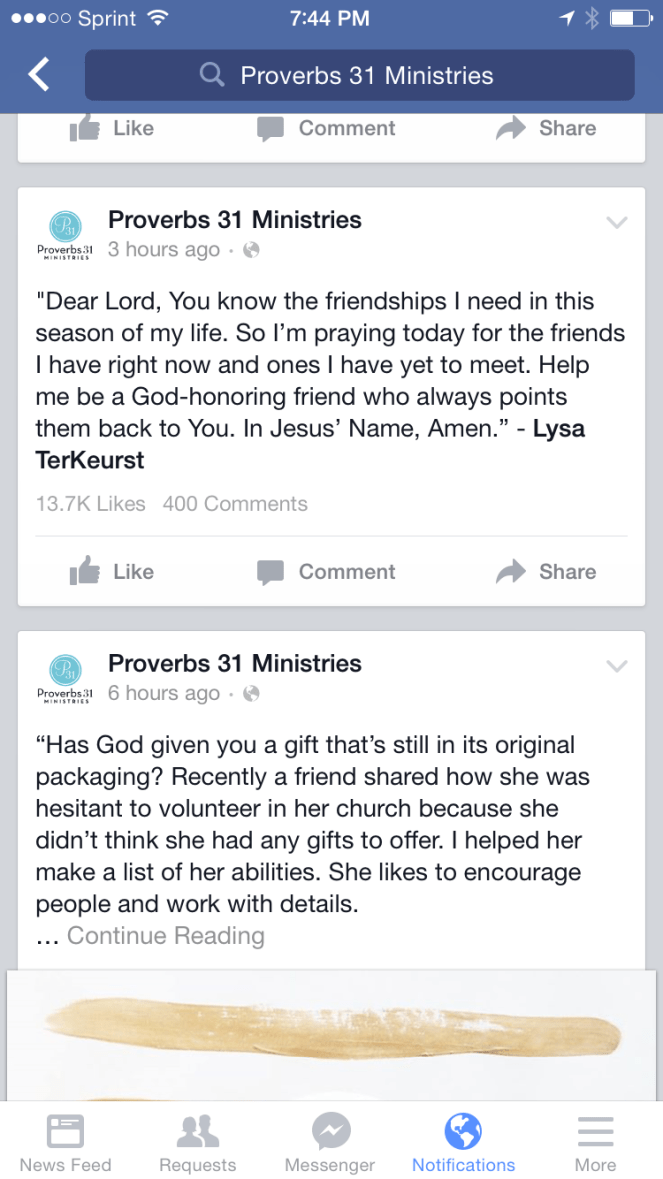Select the Notifications tab

(x=463, y=1142)
